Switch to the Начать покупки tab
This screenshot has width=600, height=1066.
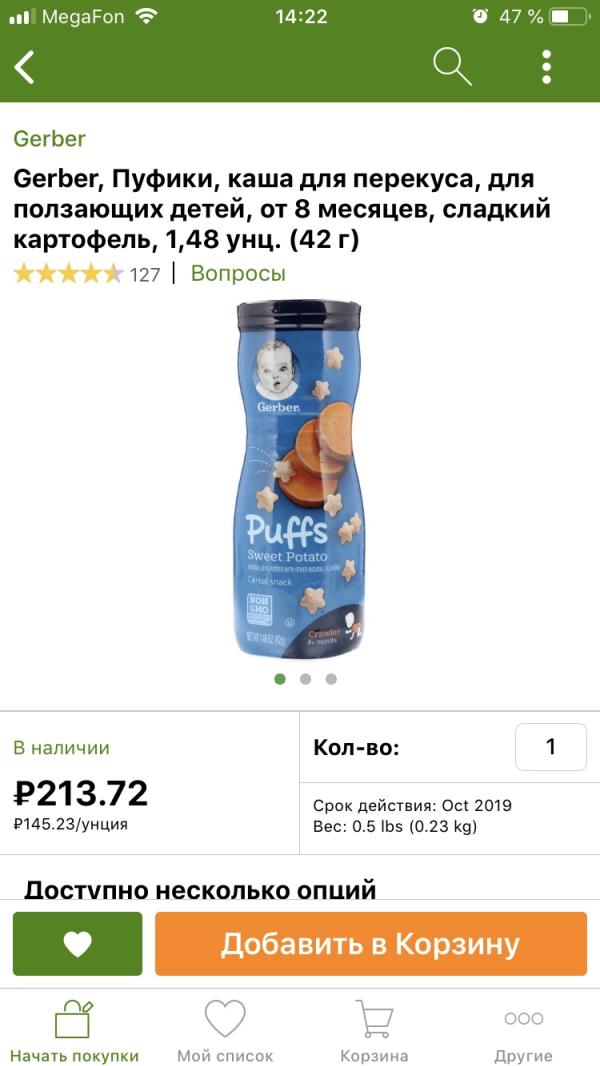coord(74,1030)
